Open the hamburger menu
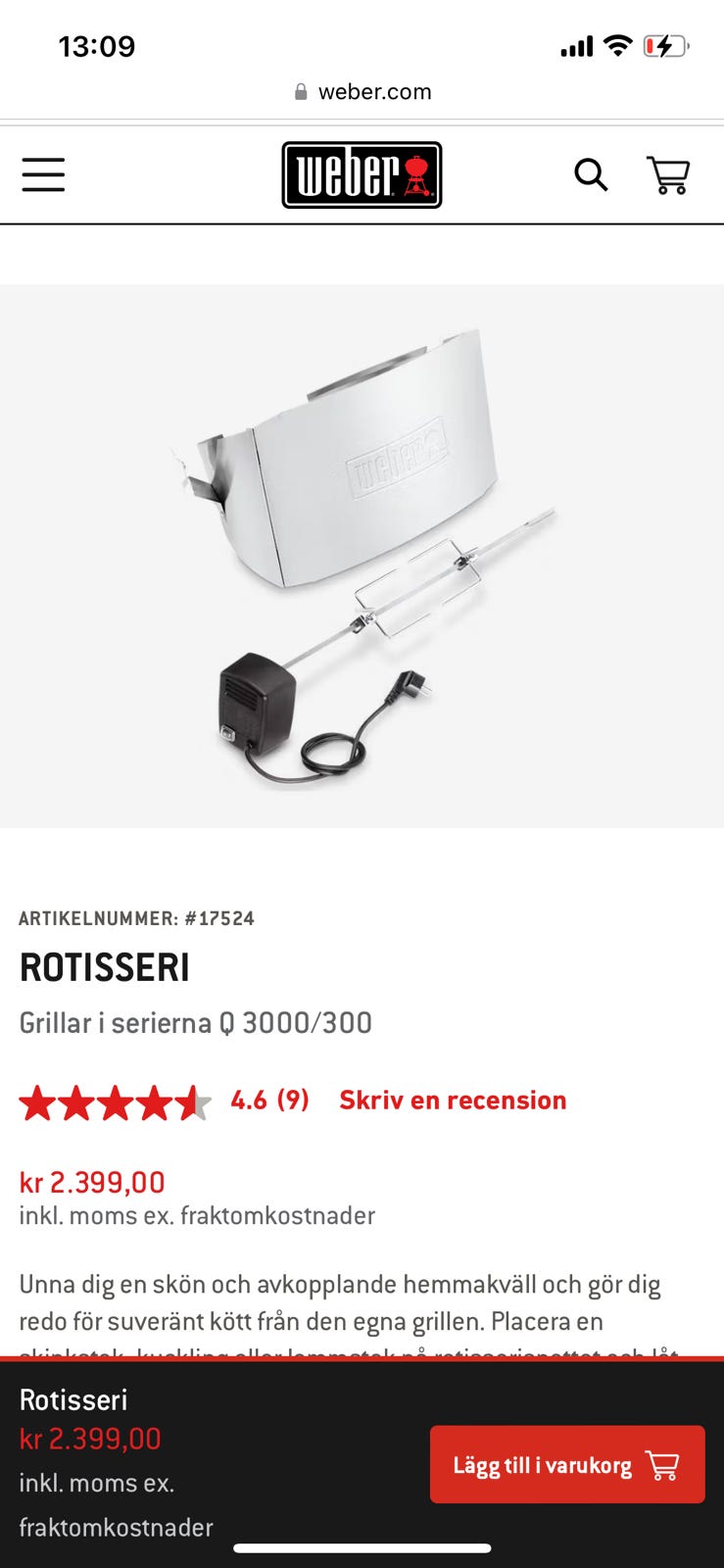Screen dimensions: 724x1568 43,175
